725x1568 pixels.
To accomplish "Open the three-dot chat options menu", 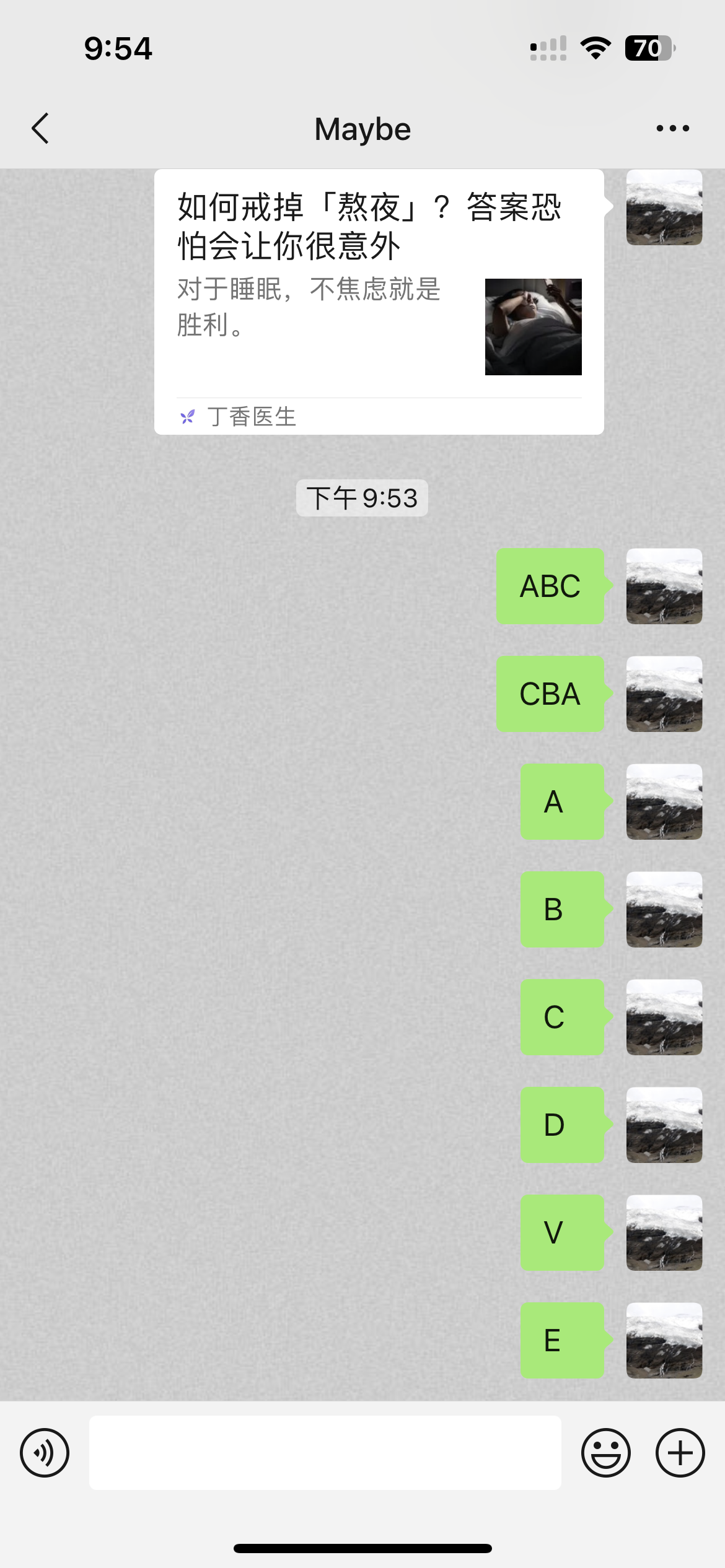I will [x=672, y=128].
